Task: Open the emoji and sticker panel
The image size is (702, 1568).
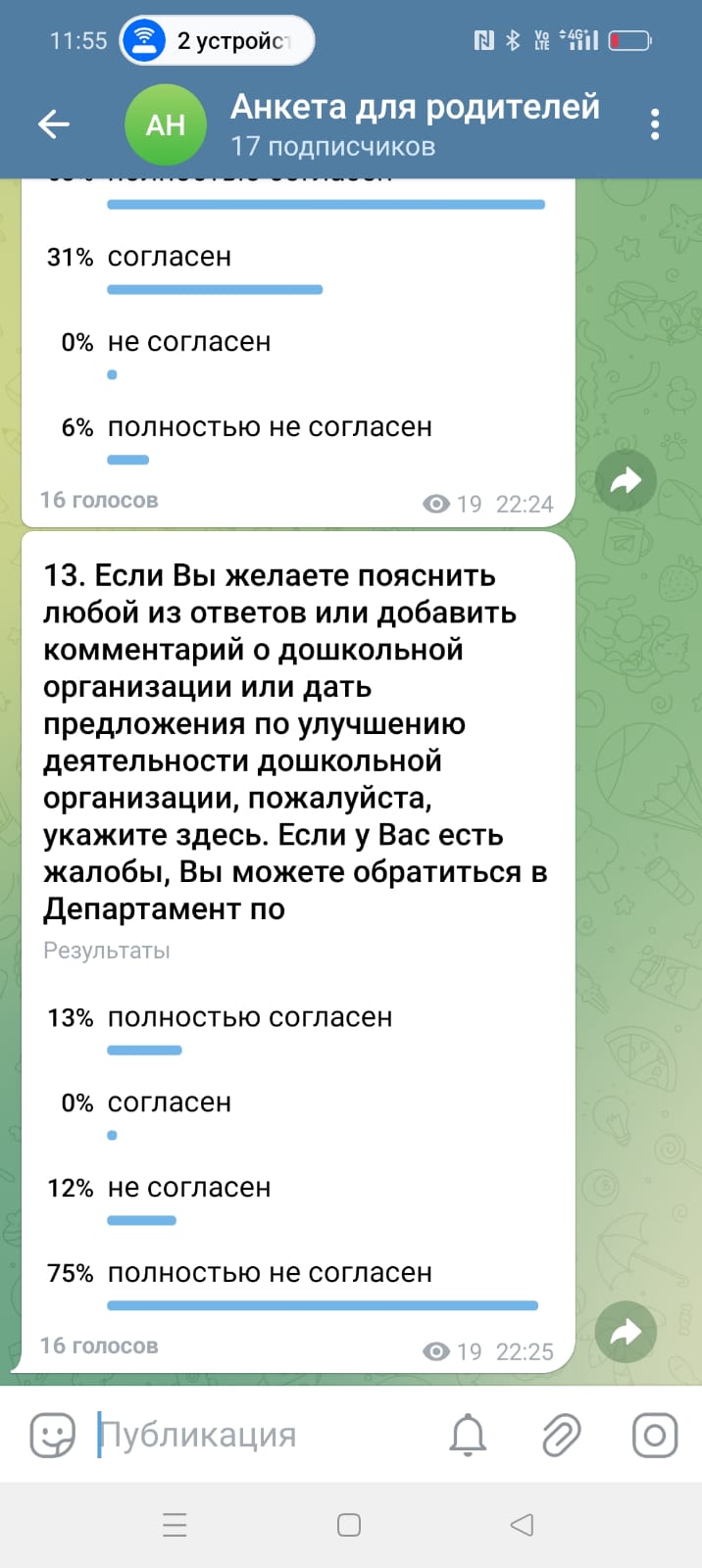Action: [x=53, y=1436]
